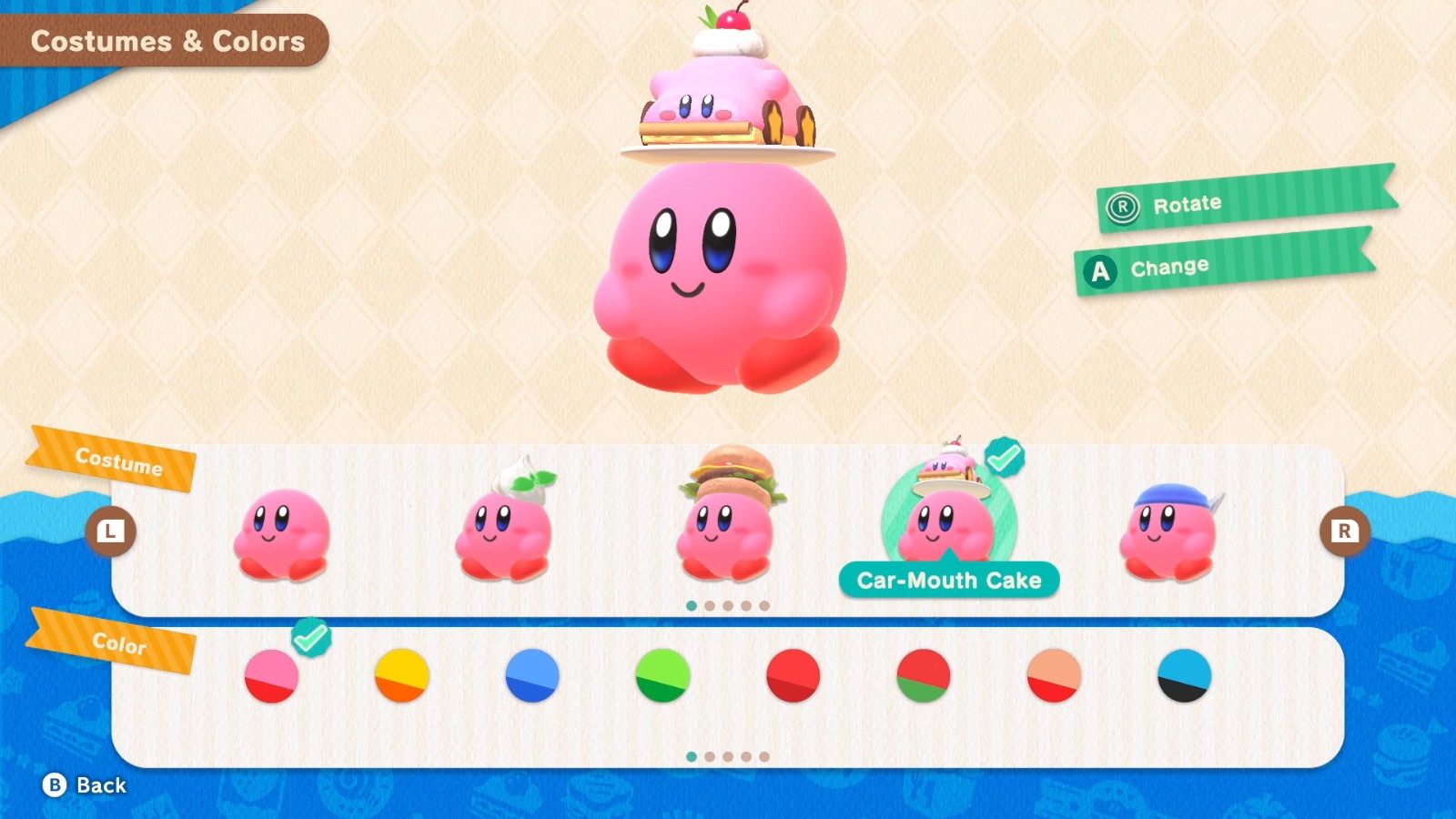1456x819 pixels.
Task: Pick the green color swatch
Action: tap(662, 676)
